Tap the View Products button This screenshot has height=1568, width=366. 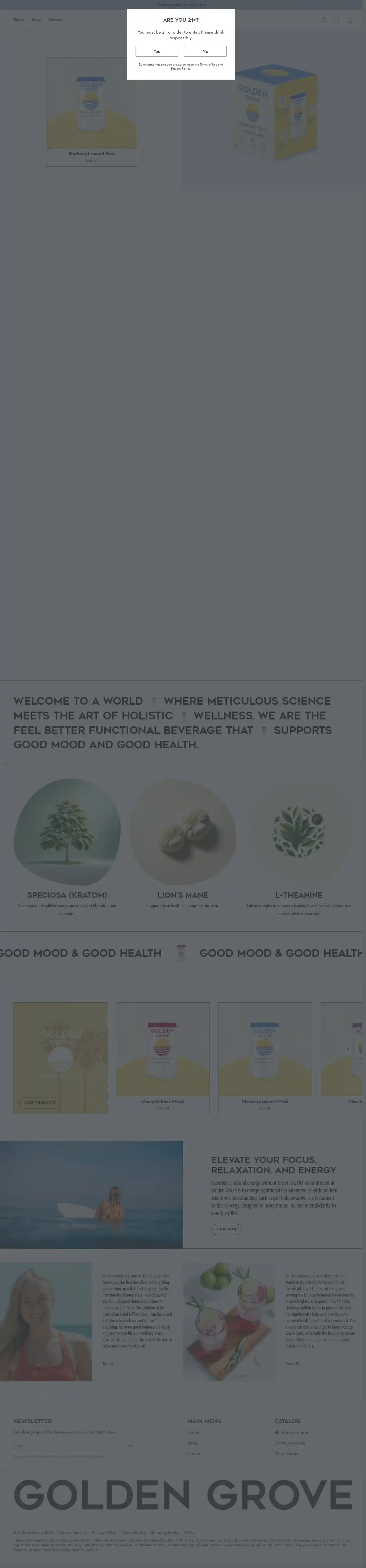coord(40,1102)
